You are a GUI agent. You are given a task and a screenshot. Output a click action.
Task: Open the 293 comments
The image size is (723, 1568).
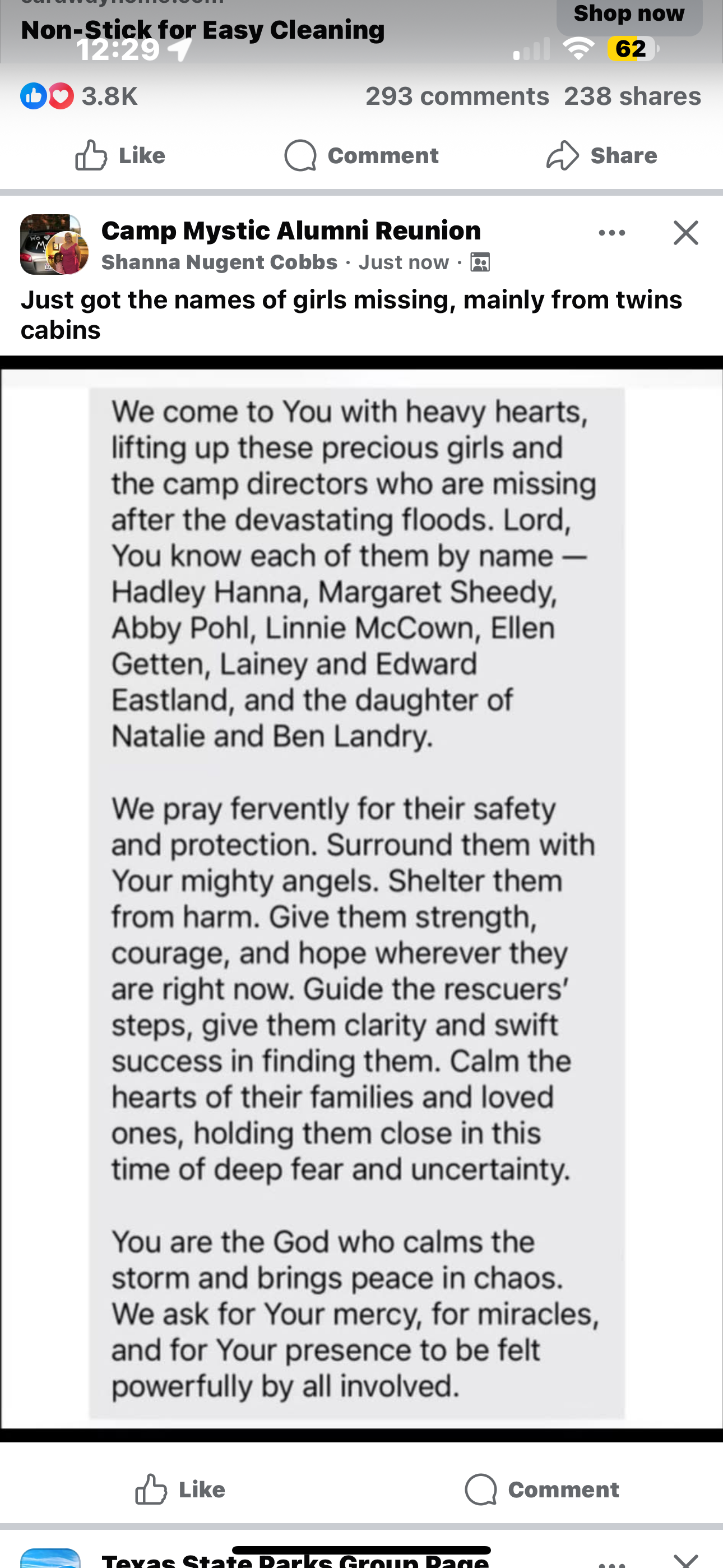click(457, 96)
